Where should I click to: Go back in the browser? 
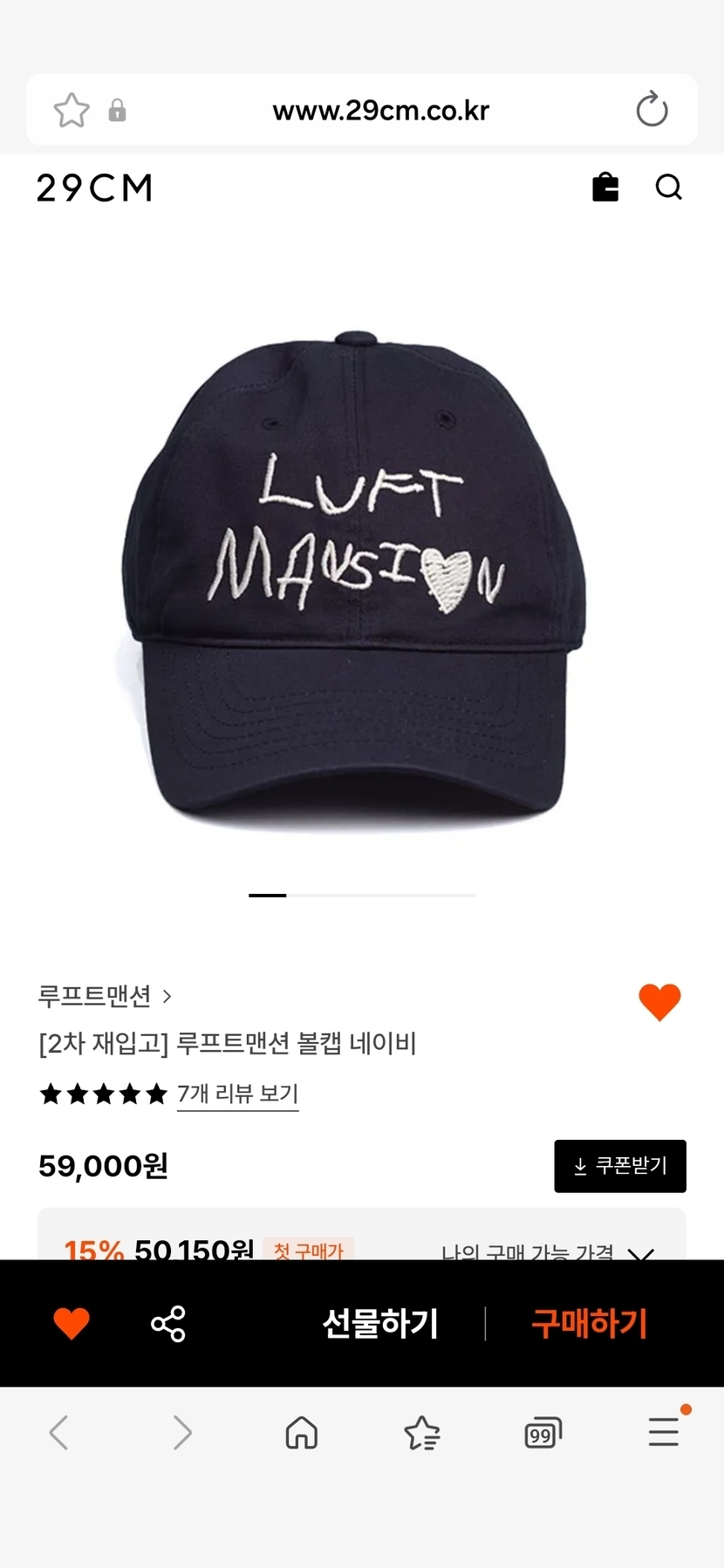(x=59, y=1432)
